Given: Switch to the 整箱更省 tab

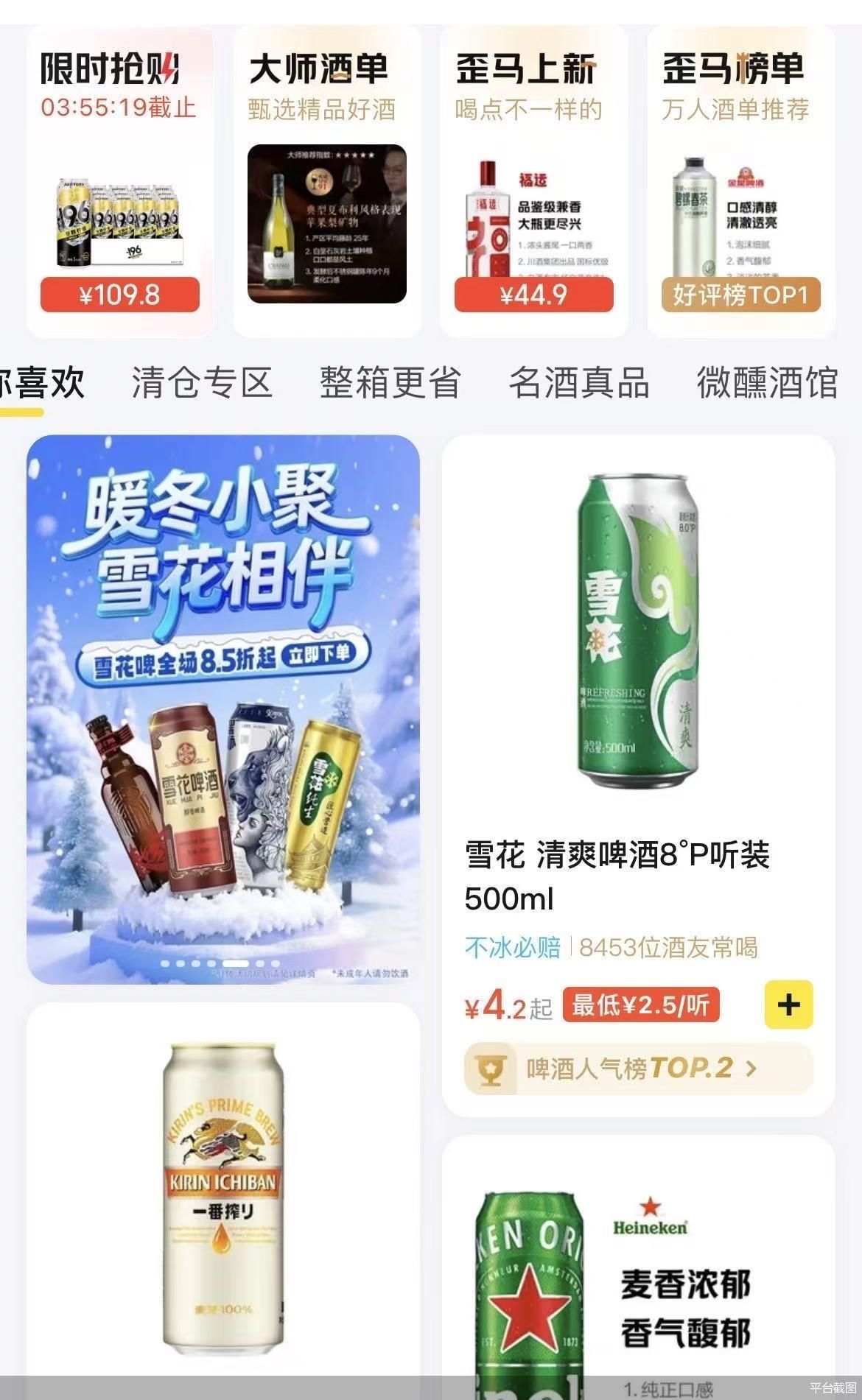Looking at the screenshot, I should click(x=390, y=381).
